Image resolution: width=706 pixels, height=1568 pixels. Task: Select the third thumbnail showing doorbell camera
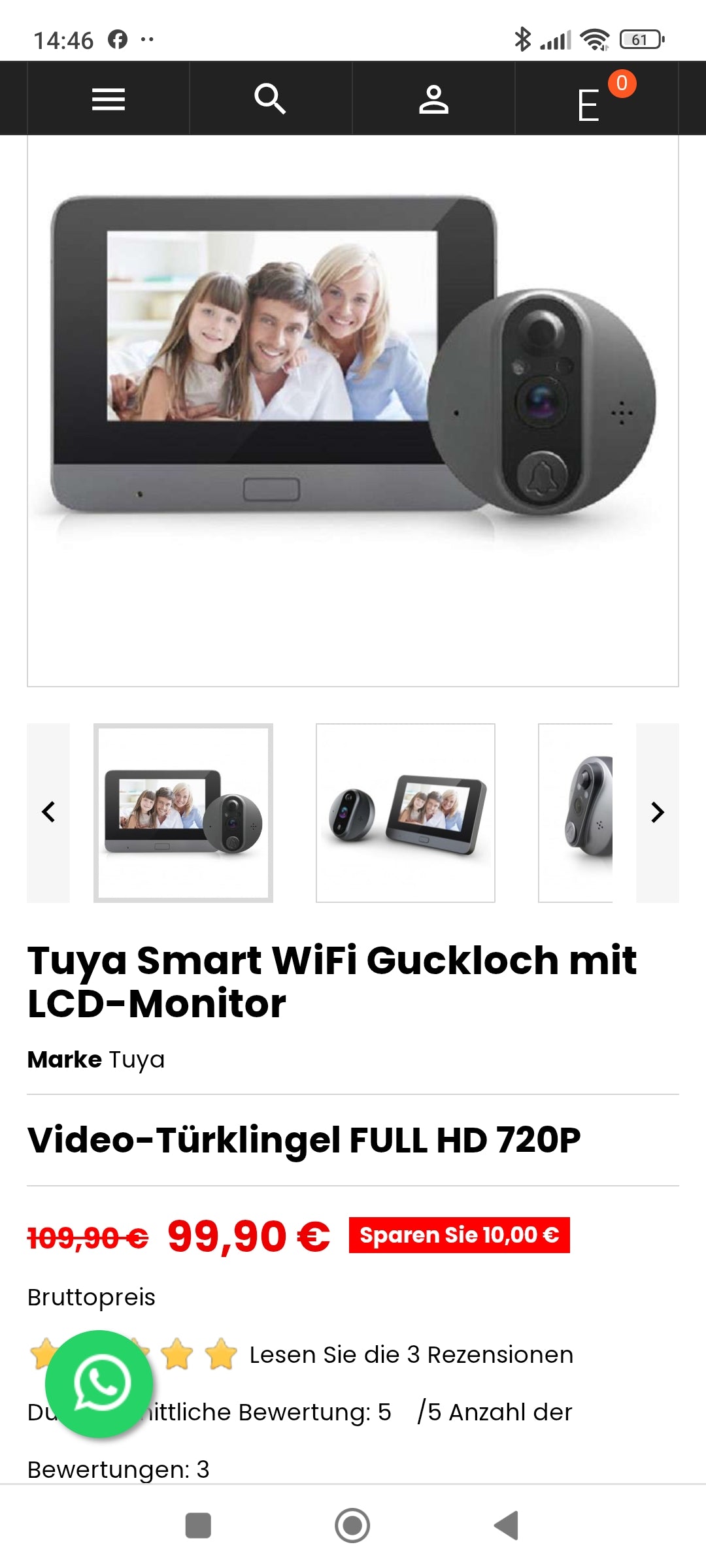tap(577, 812)
